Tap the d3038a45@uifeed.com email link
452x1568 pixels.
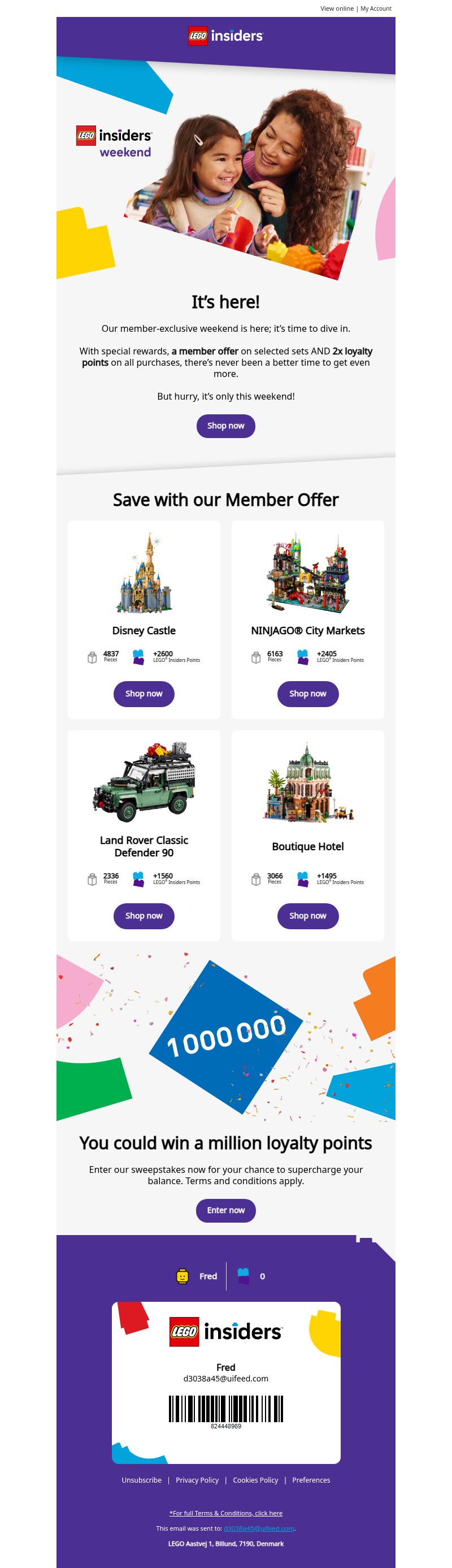(259, 1528)
